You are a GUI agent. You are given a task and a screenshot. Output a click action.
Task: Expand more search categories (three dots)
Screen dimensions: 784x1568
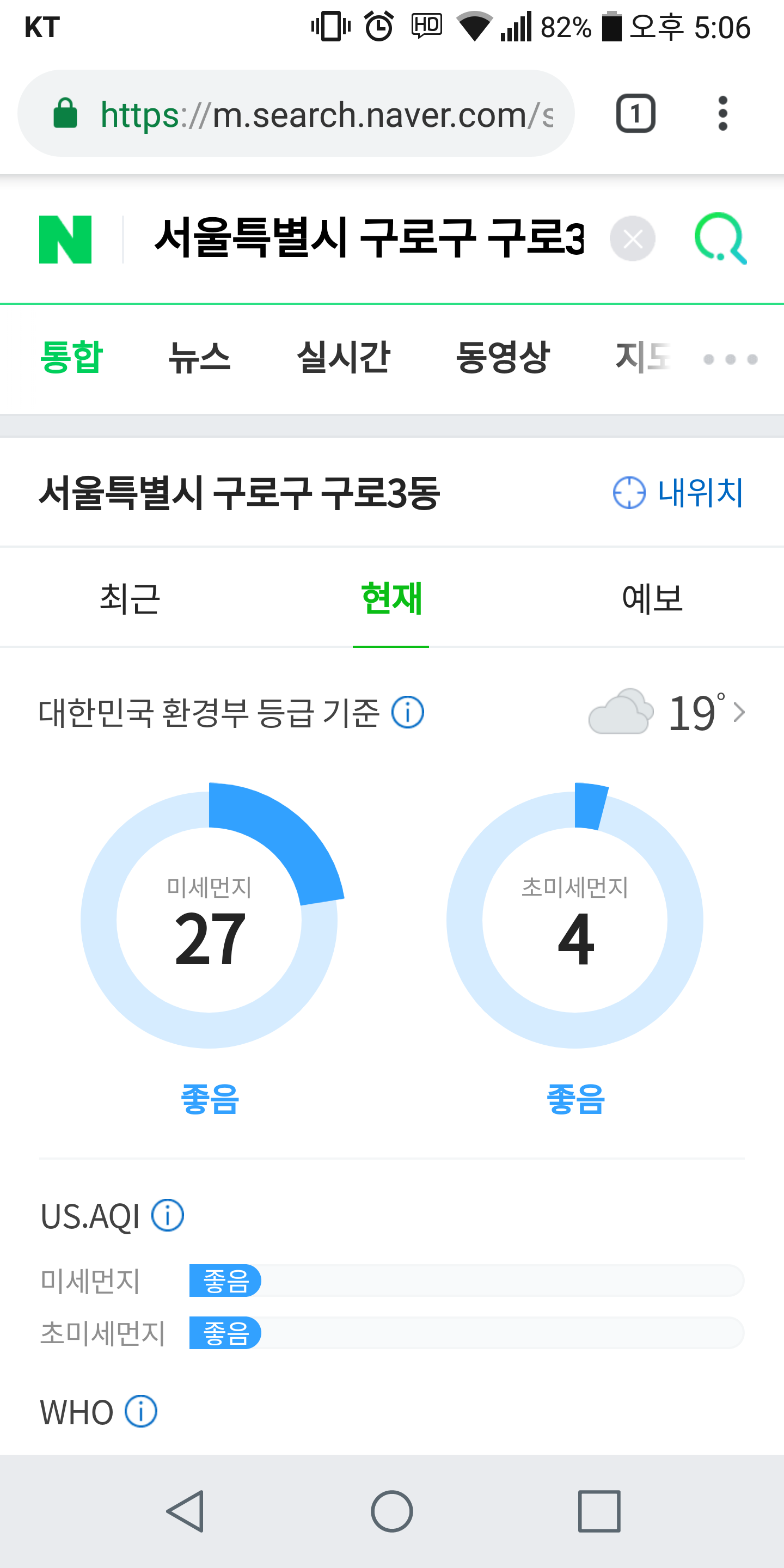730,359
